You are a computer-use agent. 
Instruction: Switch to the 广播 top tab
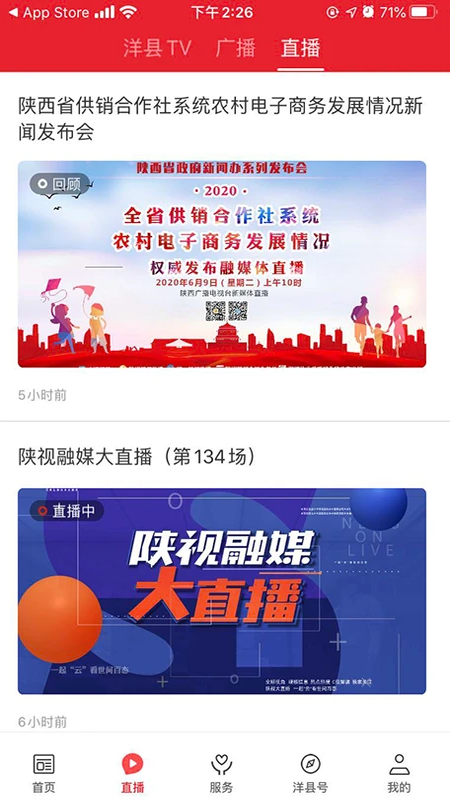pyautogui.click(x=235, y=48)
